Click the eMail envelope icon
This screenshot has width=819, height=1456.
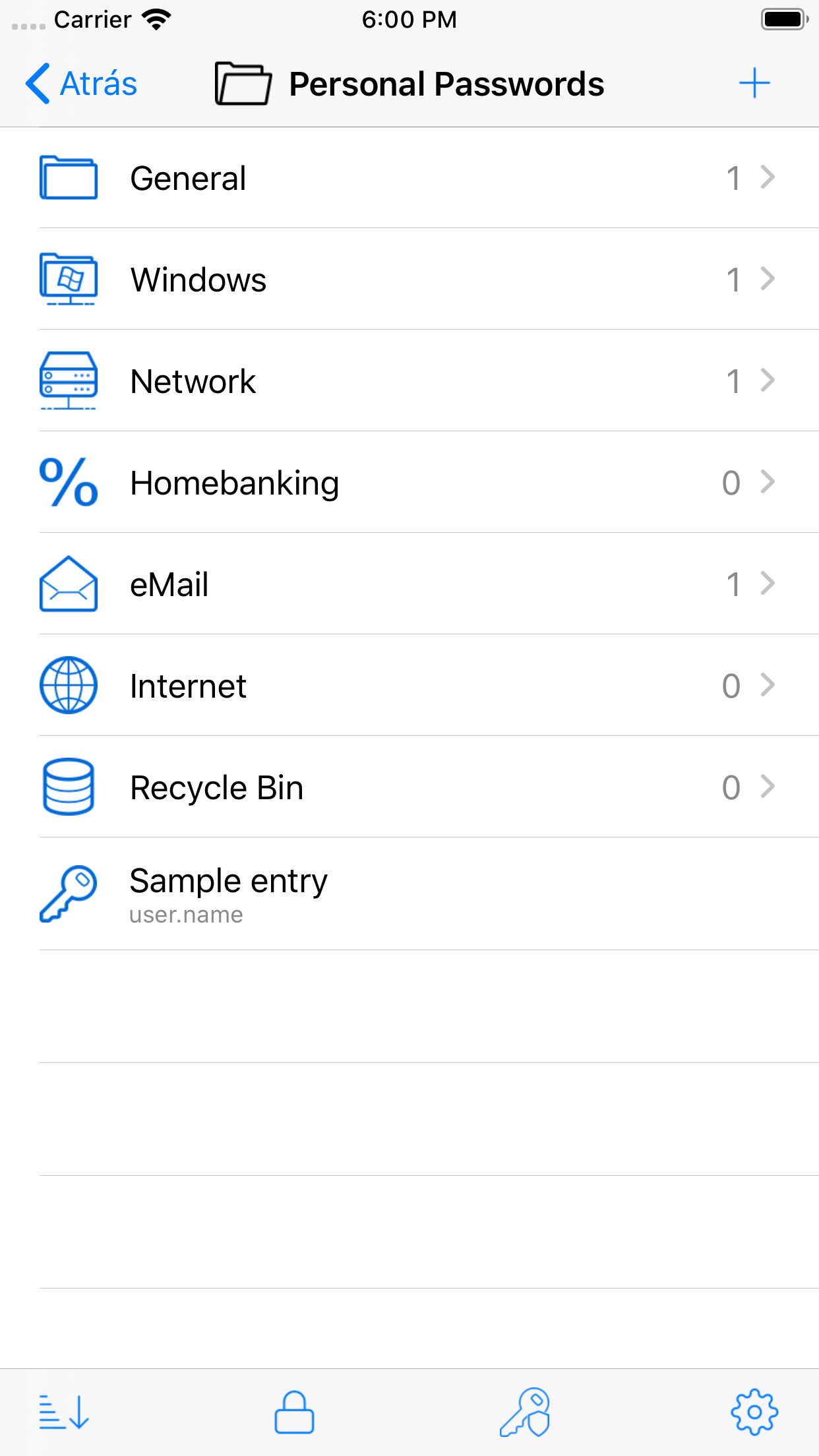pos(68,584)
